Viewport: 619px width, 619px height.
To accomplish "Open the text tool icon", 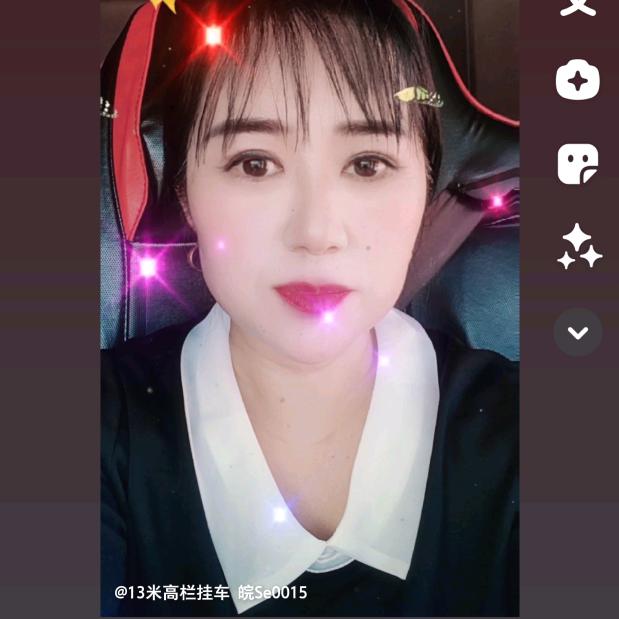I will pyautogui.click(x=578, y=6).
